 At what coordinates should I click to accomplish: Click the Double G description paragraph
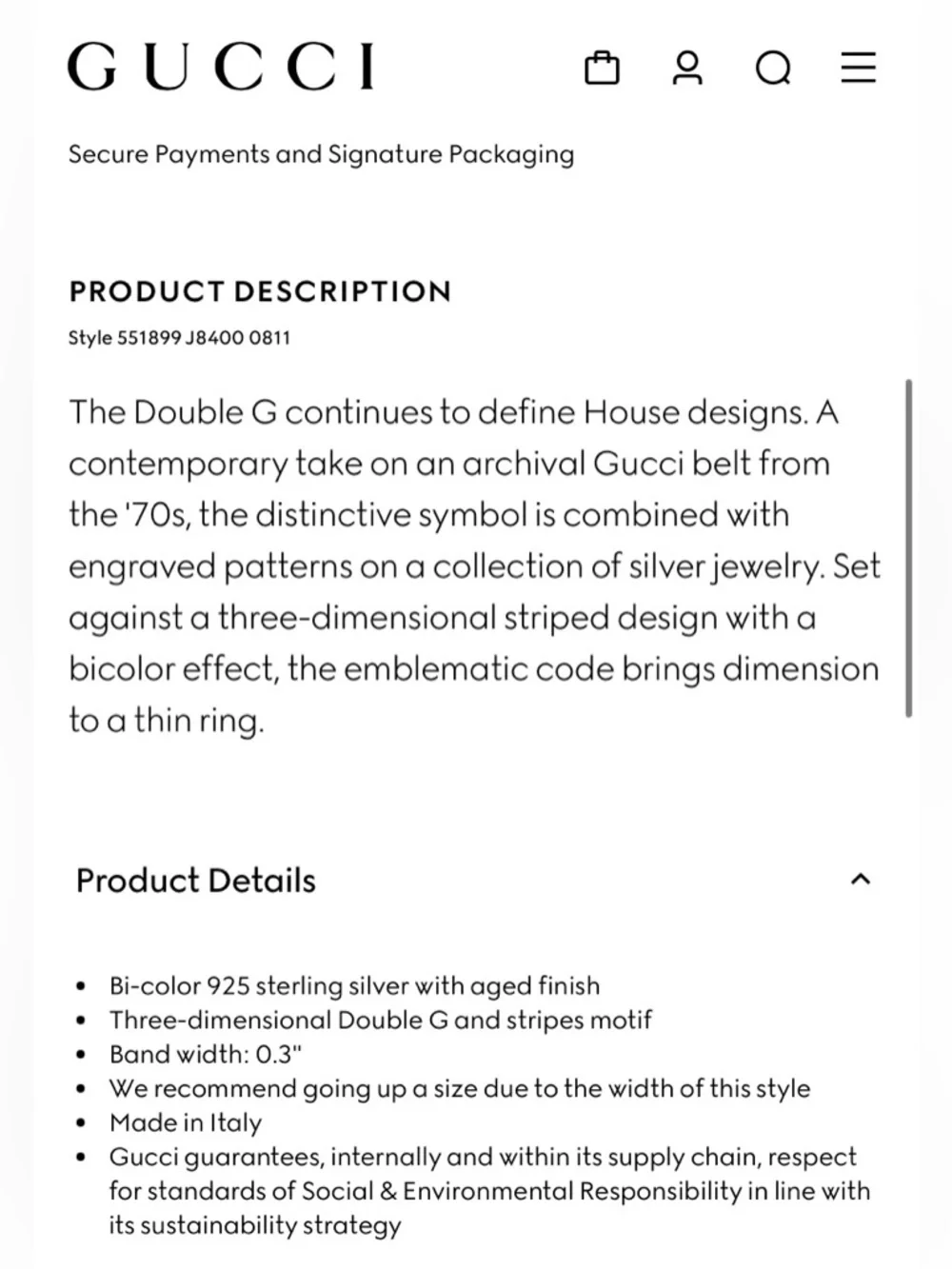coord(474,565)
